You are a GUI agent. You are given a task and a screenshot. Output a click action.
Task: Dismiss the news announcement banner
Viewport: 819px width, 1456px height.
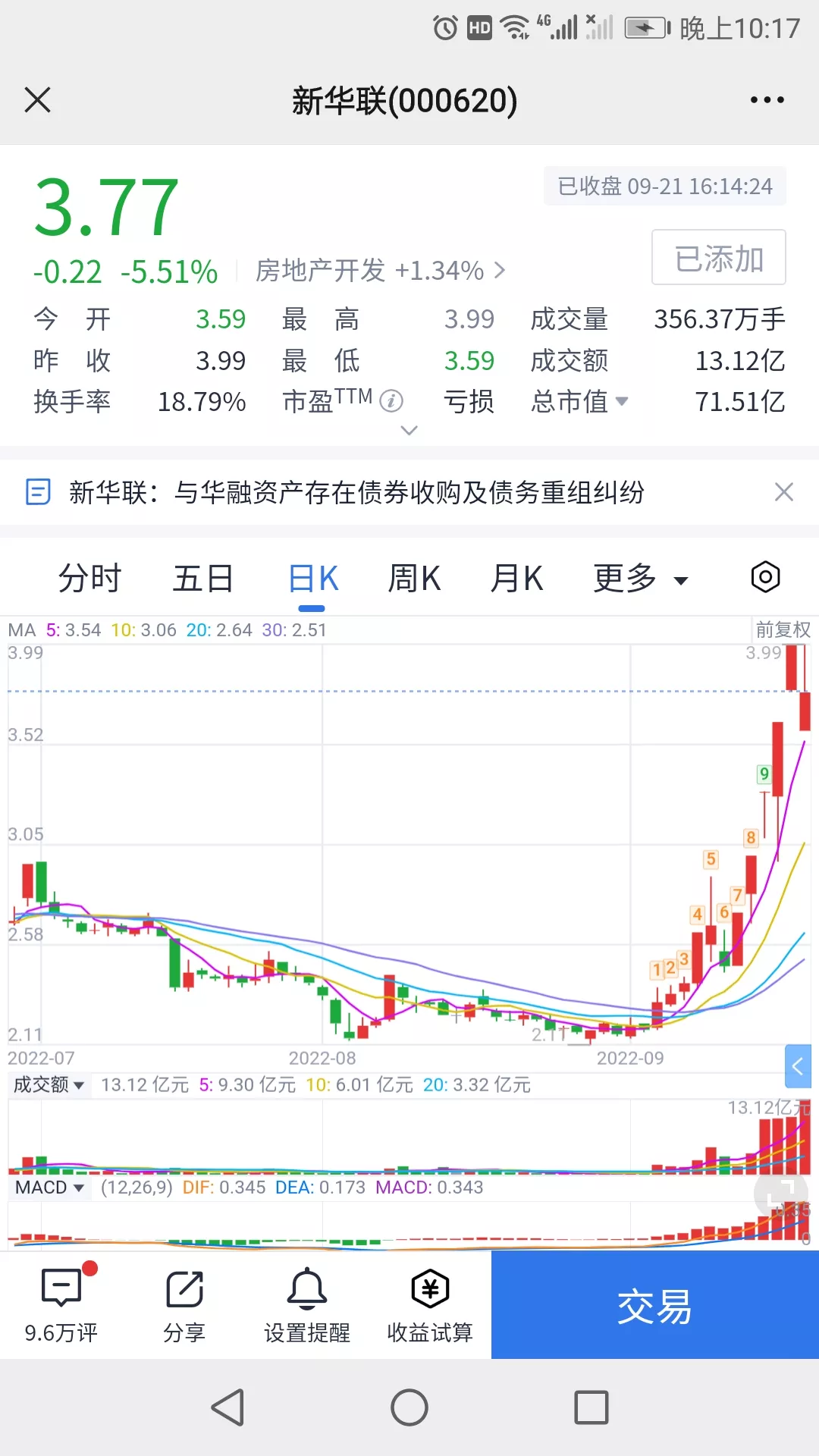tap(784, 493)
